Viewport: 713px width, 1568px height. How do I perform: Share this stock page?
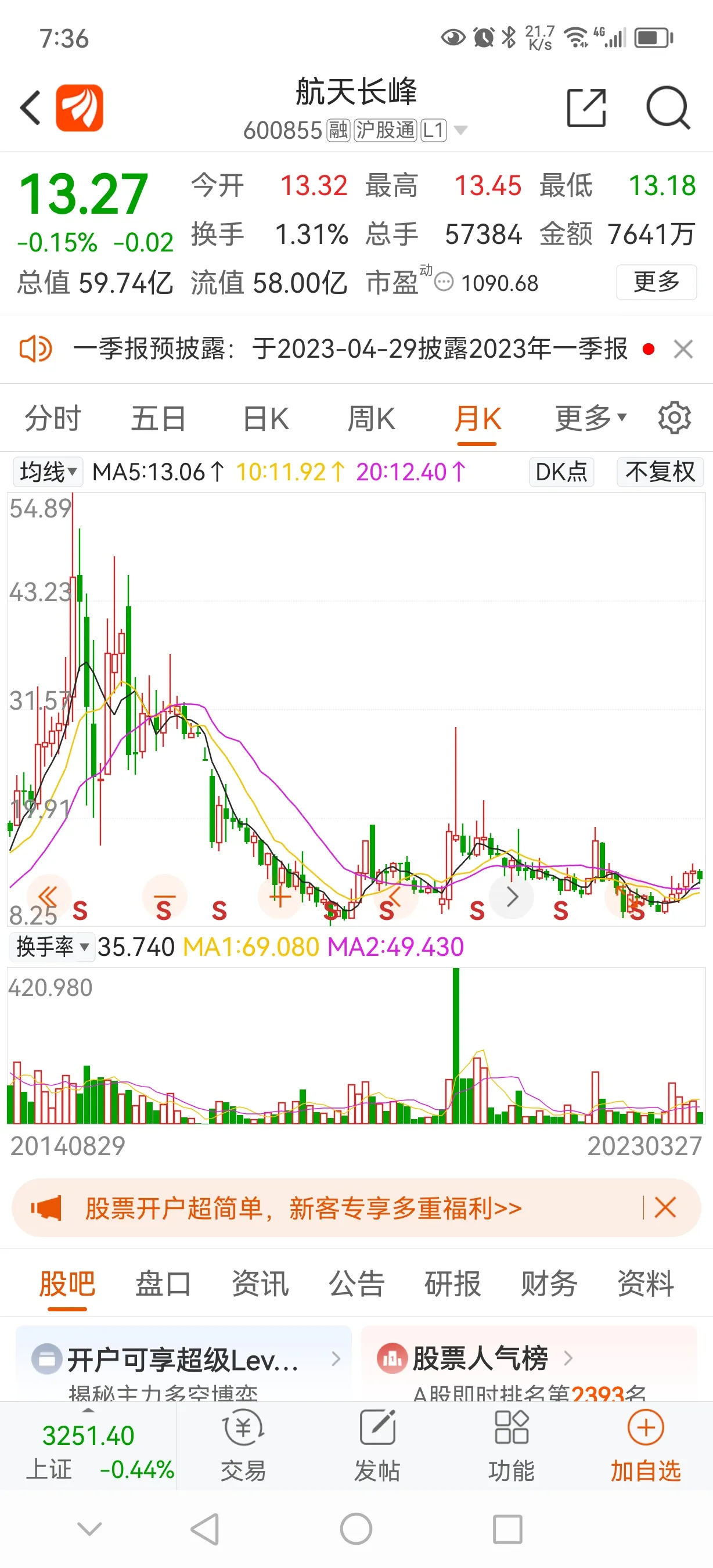click(x=586, y=109)
